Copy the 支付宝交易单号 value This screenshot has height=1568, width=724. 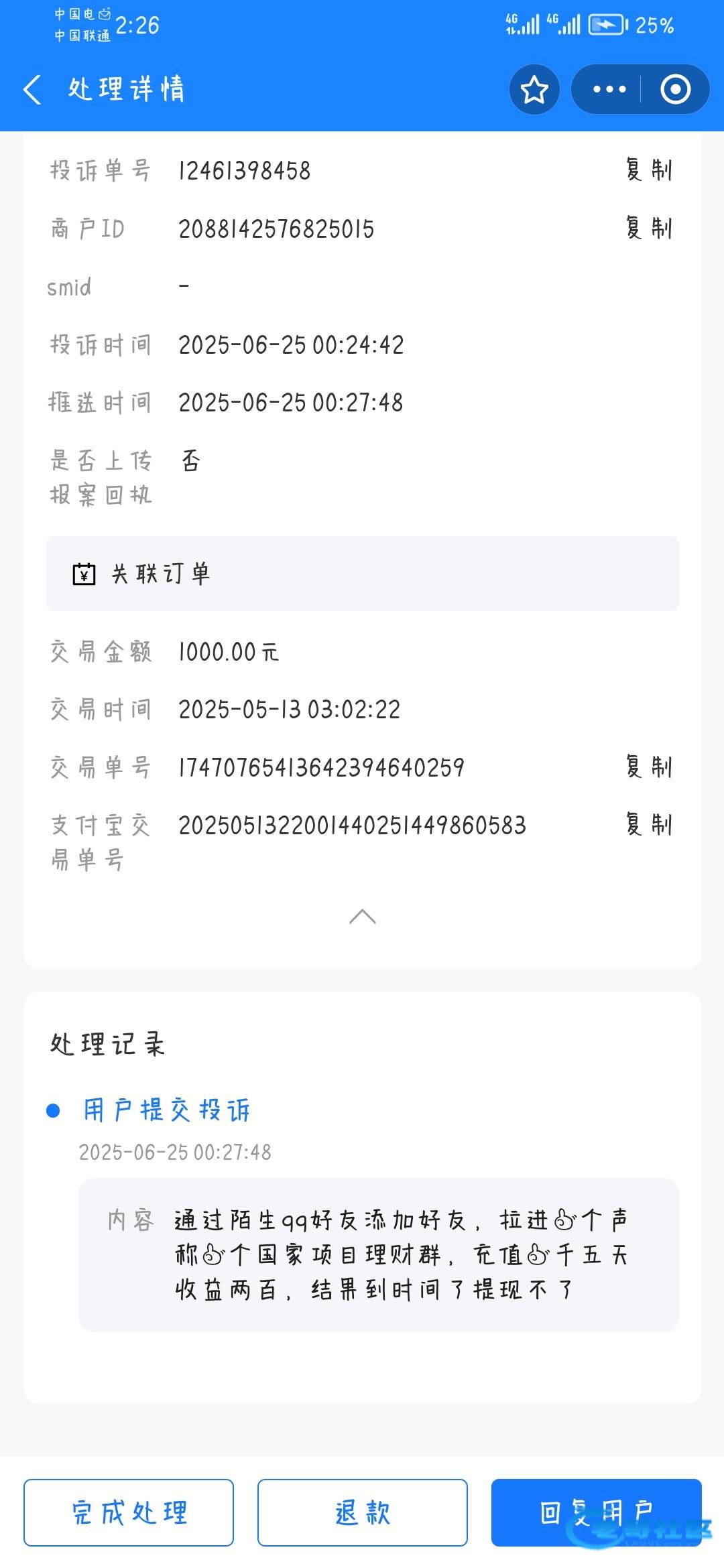(x=649, y=825)
